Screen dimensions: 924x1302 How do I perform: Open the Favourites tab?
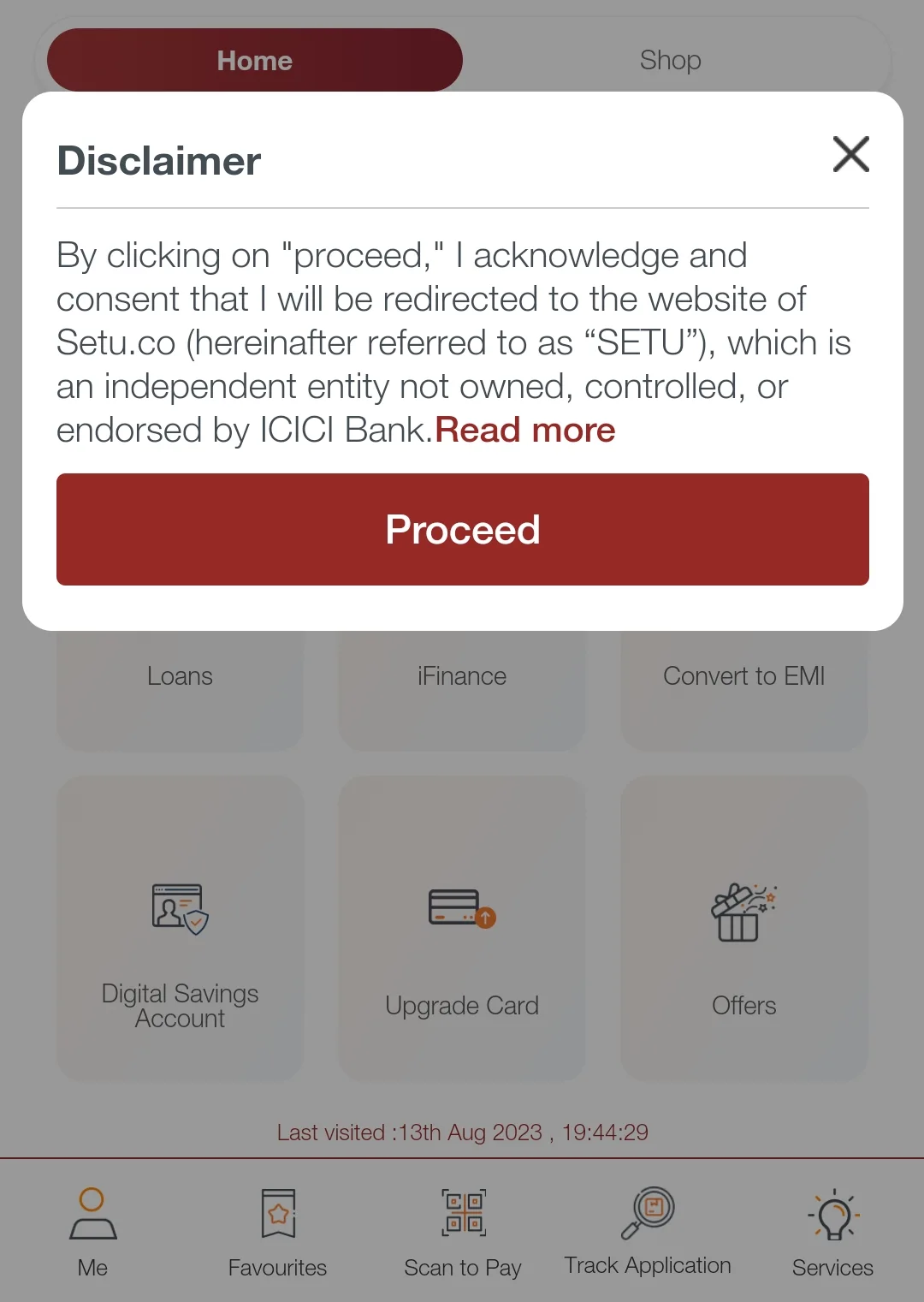click(x=277, y=1231)
